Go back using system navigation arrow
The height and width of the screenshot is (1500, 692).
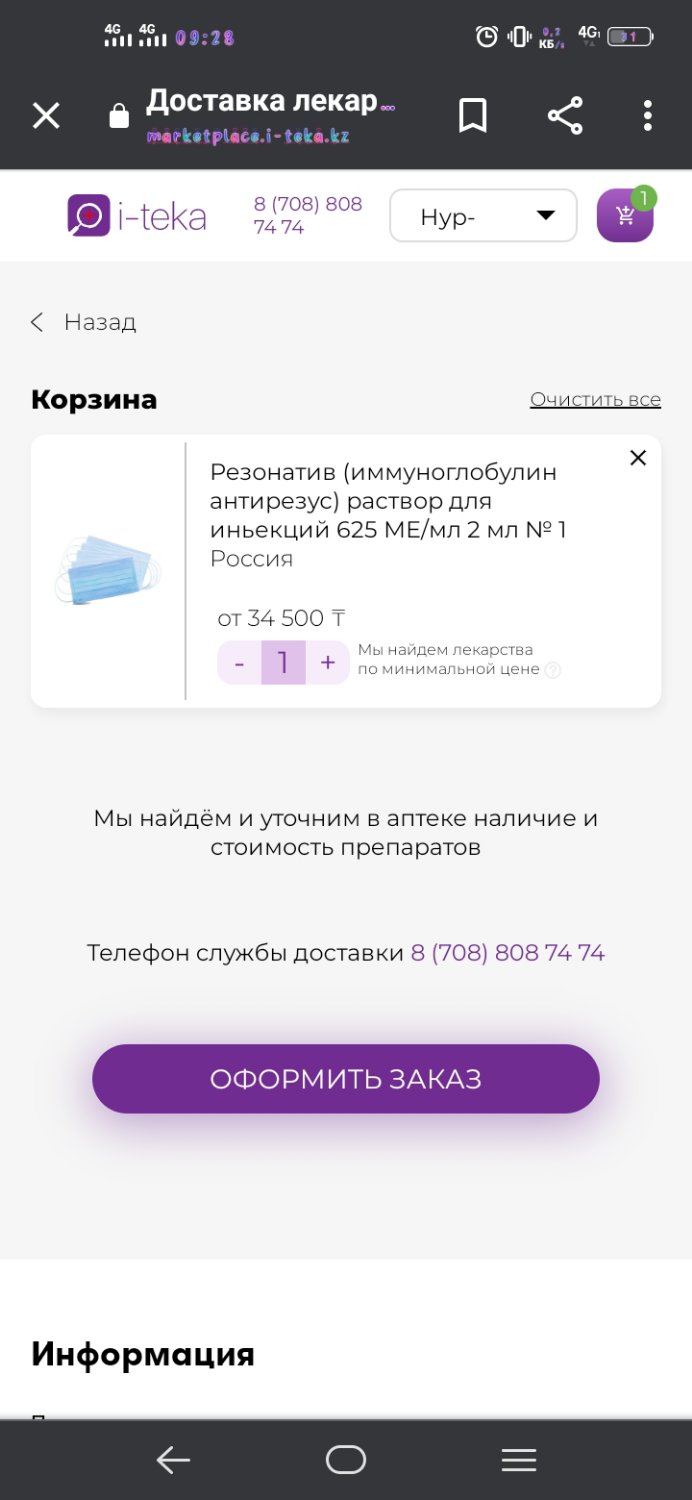173,1461
